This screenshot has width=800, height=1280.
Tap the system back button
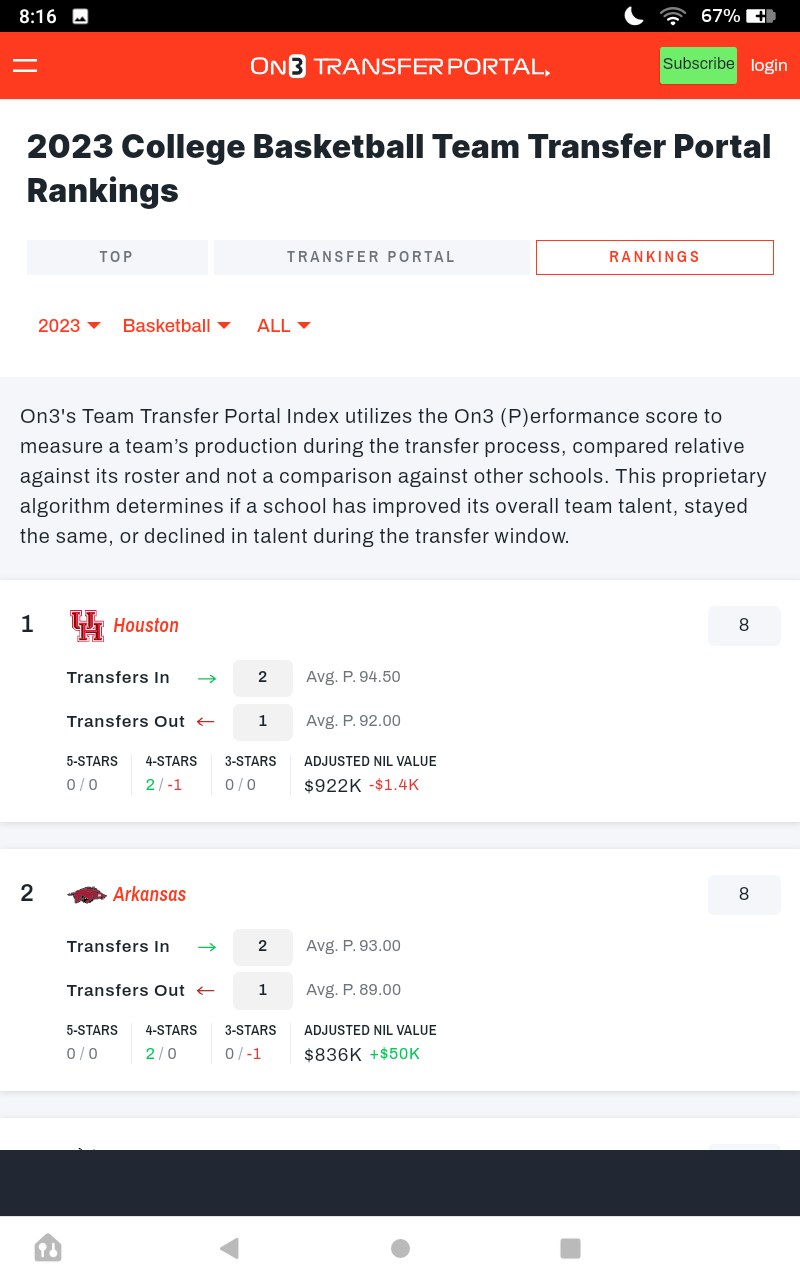(229, 1248)
